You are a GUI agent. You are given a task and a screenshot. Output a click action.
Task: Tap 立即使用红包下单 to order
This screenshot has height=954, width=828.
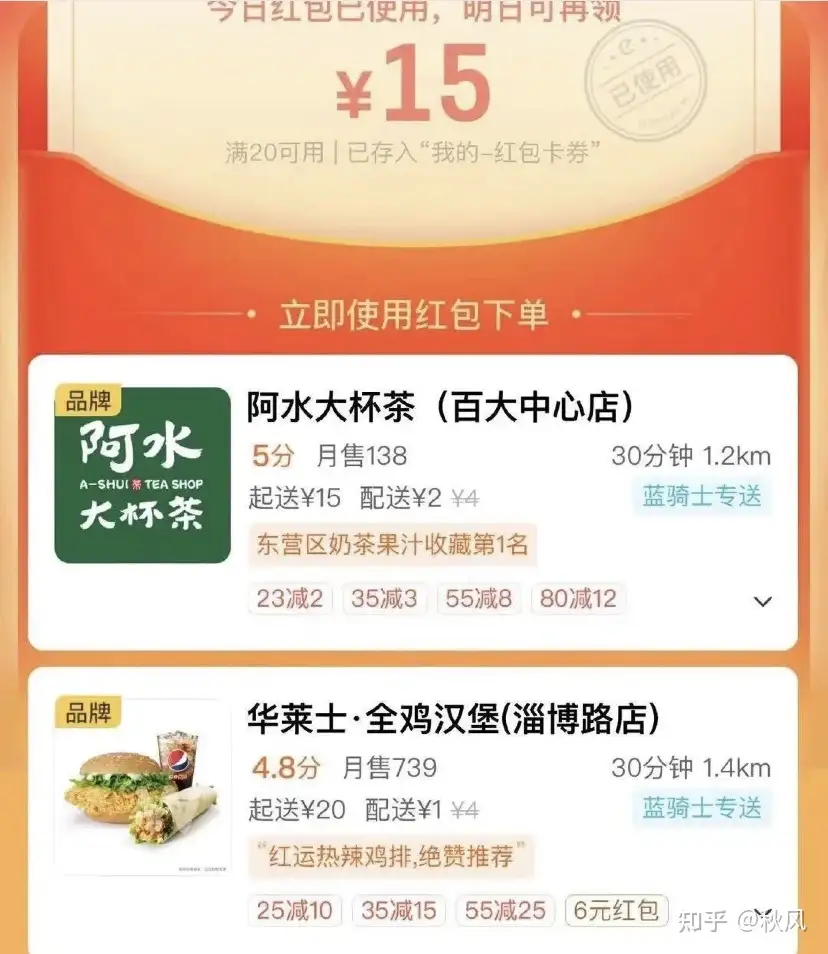pos(414,314)
